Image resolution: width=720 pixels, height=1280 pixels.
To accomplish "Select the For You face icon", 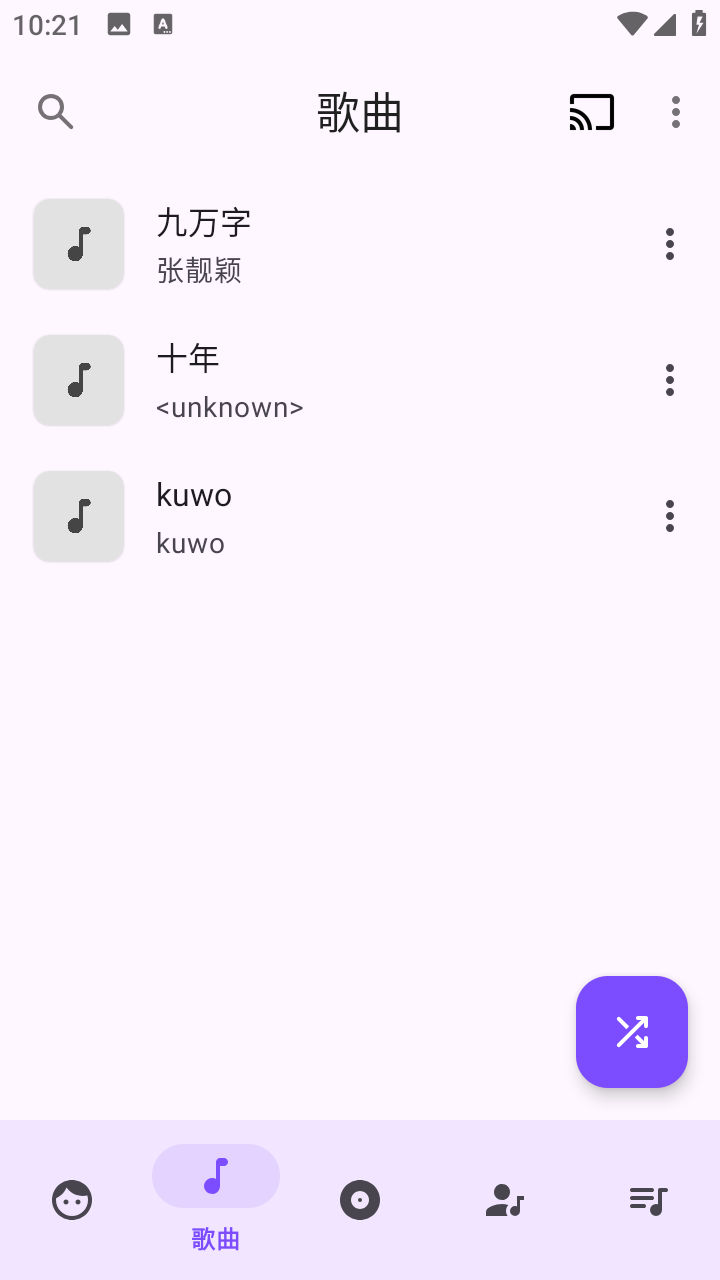I will (72, 1199).
